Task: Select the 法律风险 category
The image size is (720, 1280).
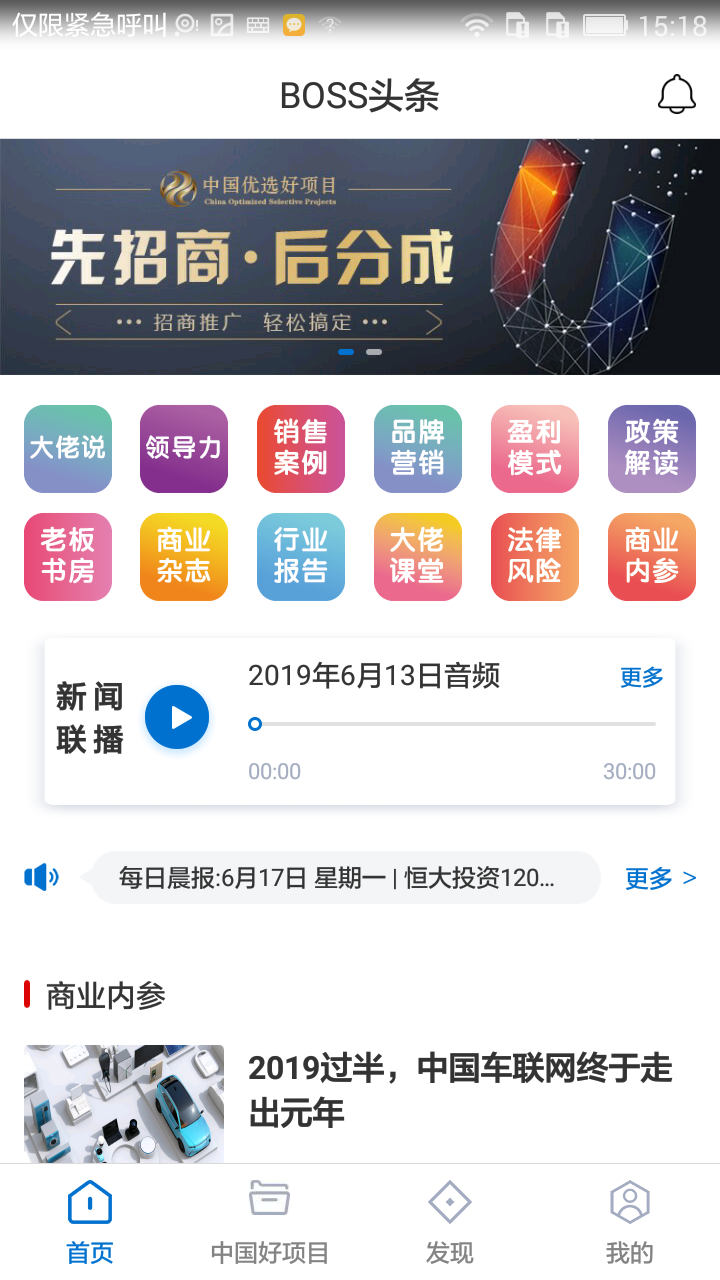Action: point(535,557)
